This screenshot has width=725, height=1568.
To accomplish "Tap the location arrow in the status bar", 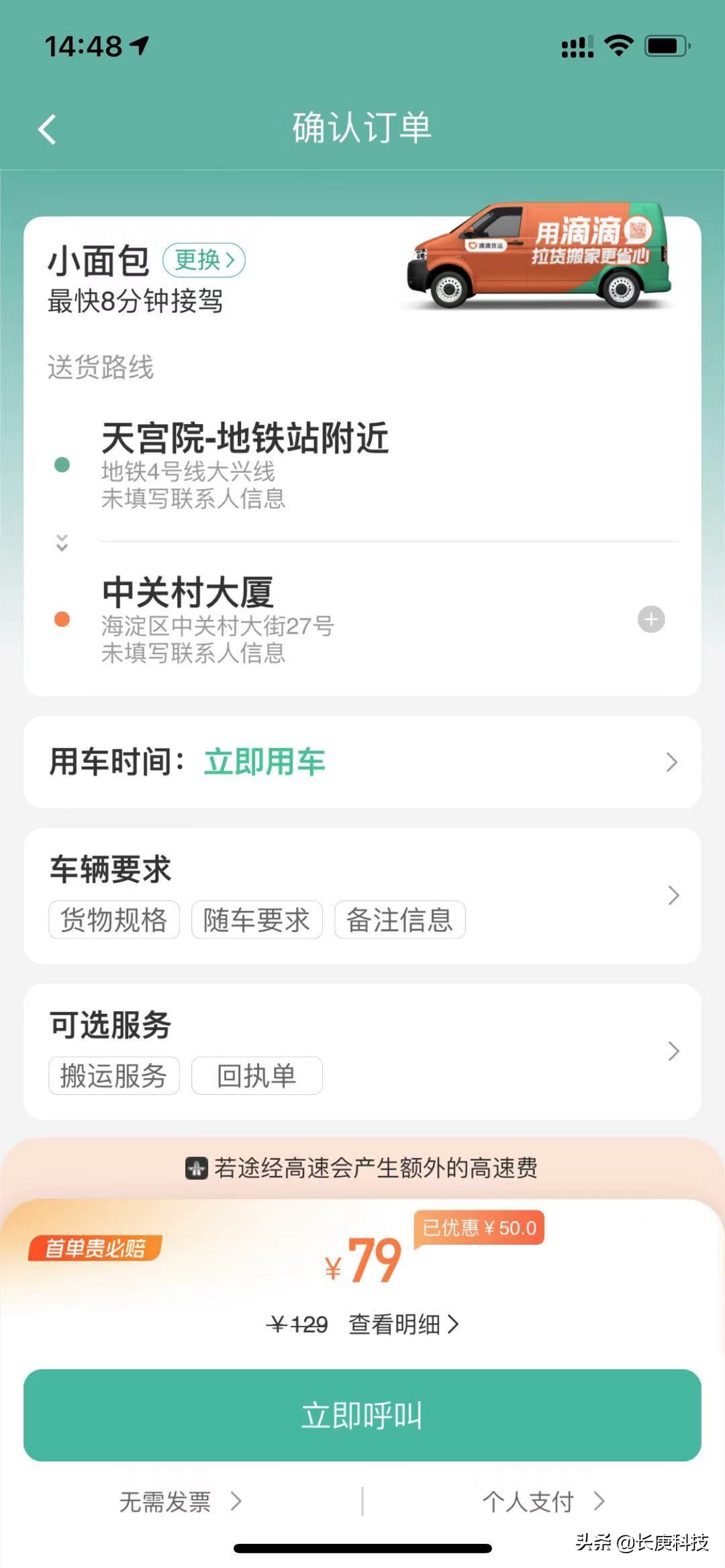I will [x=138, y=44].
